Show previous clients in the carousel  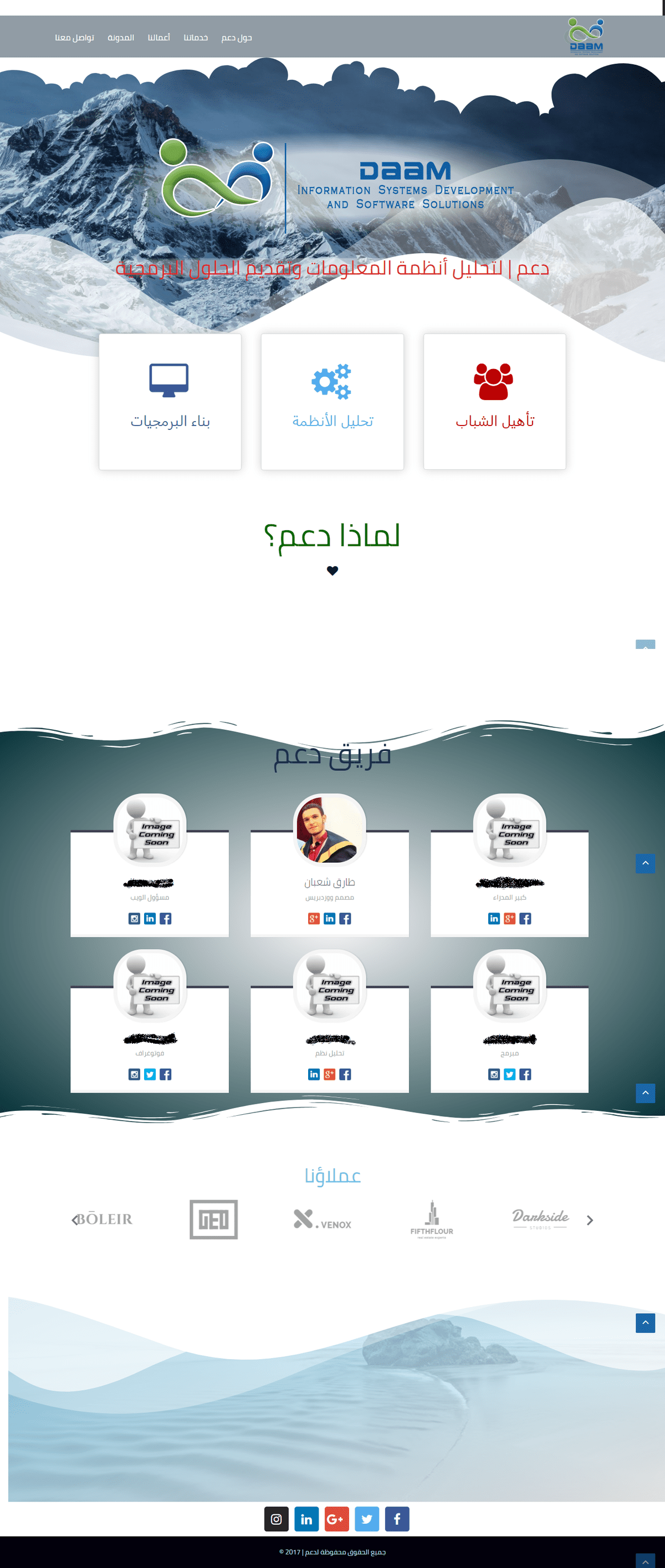tap(75, 1220)
